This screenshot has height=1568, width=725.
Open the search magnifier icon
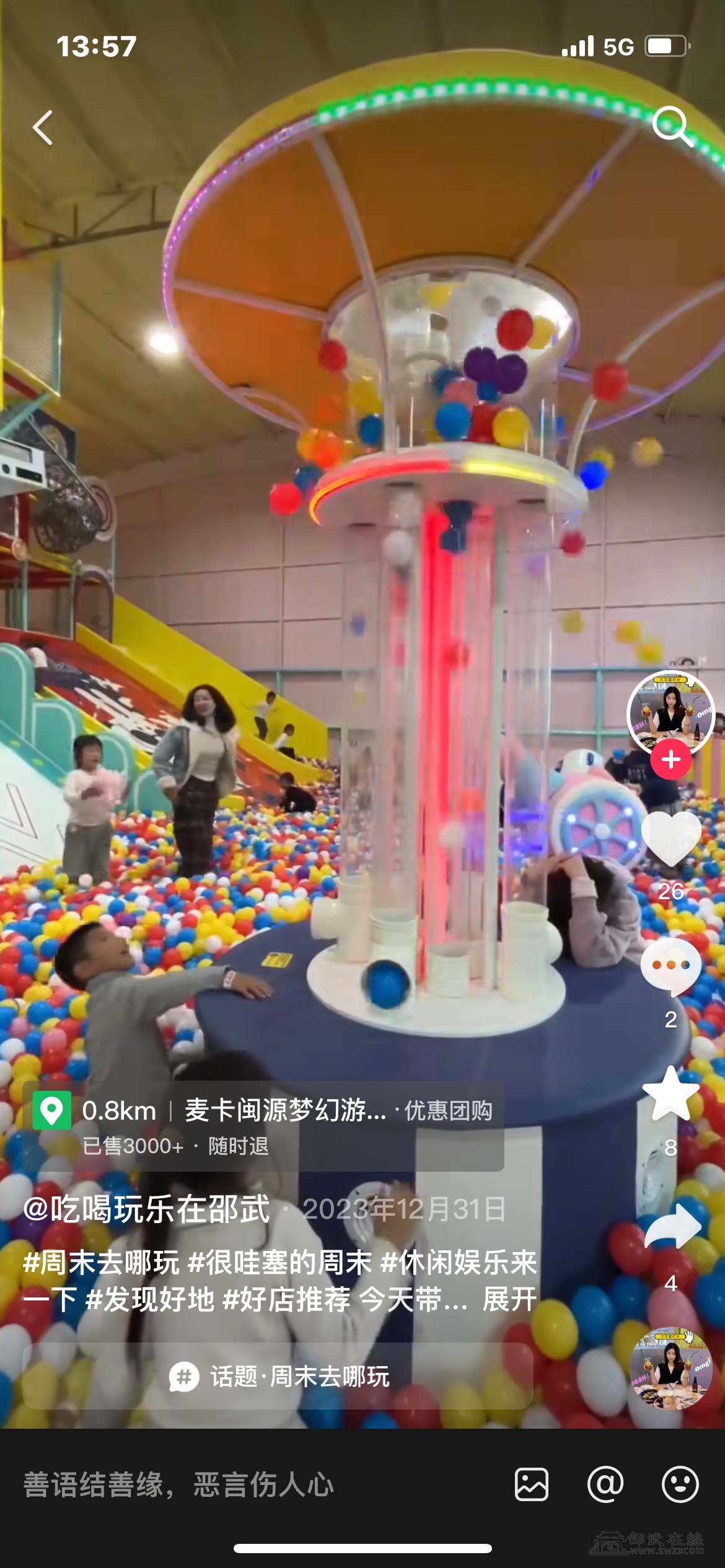672,126
